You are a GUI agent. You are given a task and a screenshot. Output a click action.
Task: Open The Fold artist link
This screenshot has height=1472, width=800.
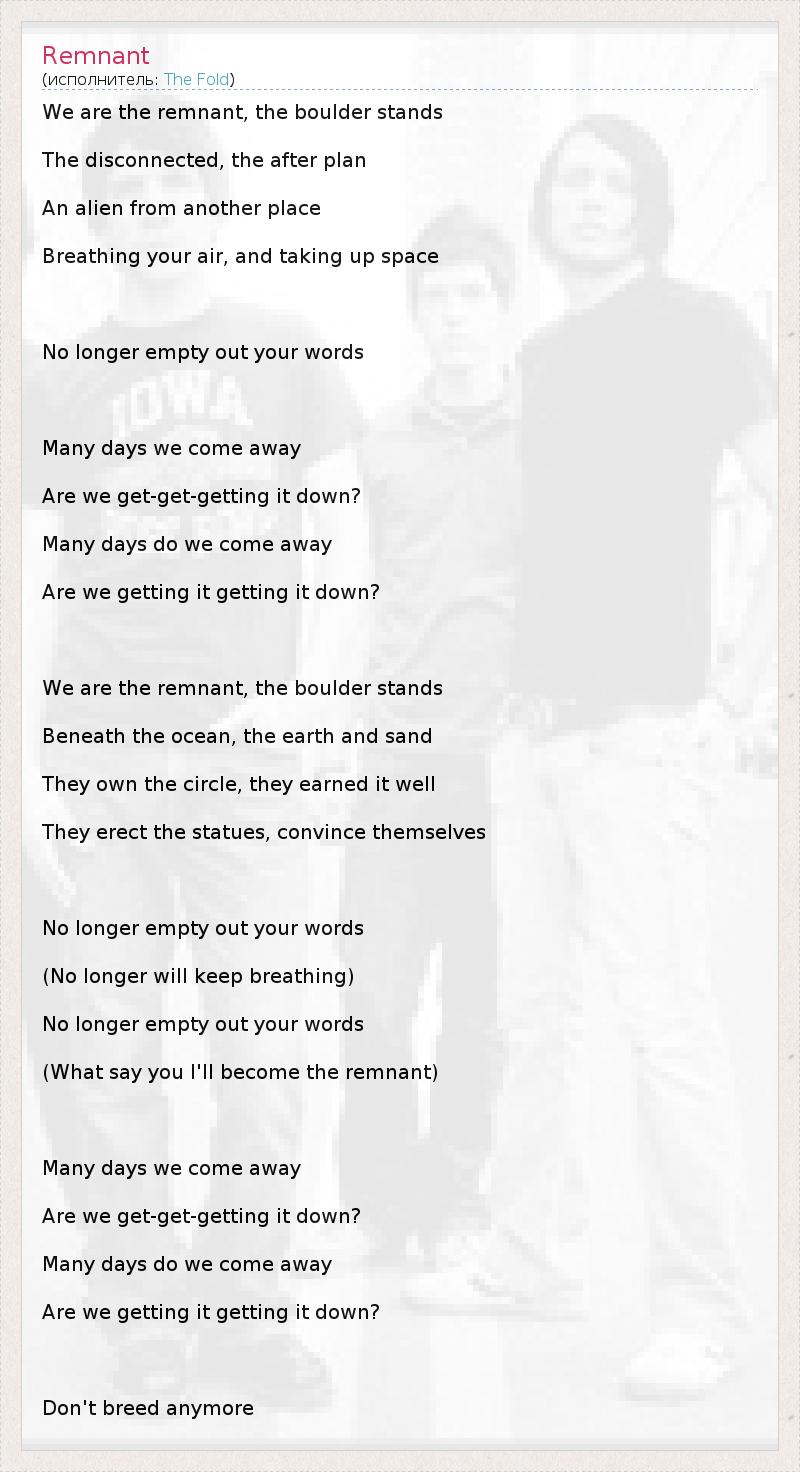[x=196, y=80]
